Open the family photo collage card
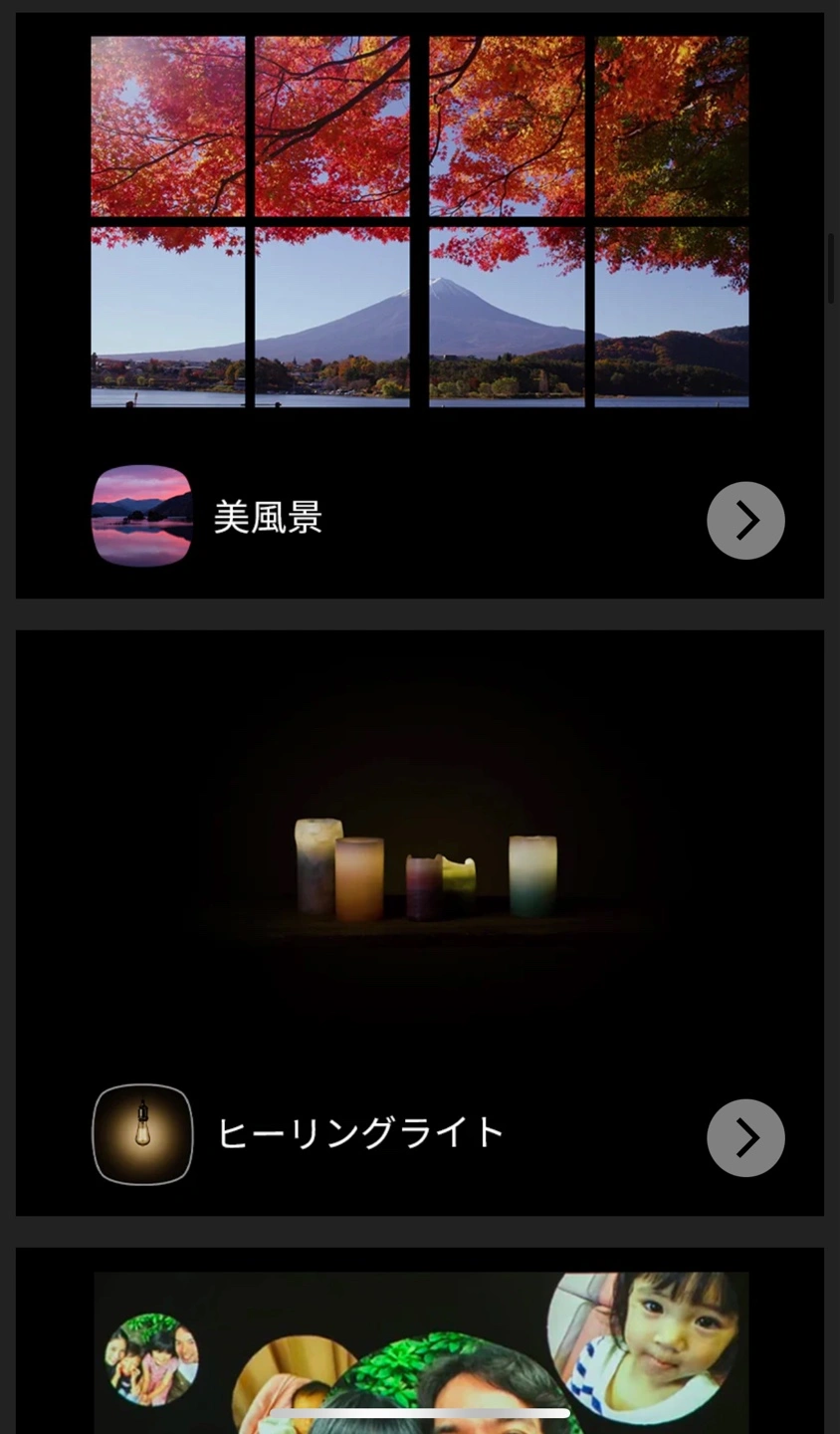The height and width of the screenshot is (1434, 840). 420,1344
